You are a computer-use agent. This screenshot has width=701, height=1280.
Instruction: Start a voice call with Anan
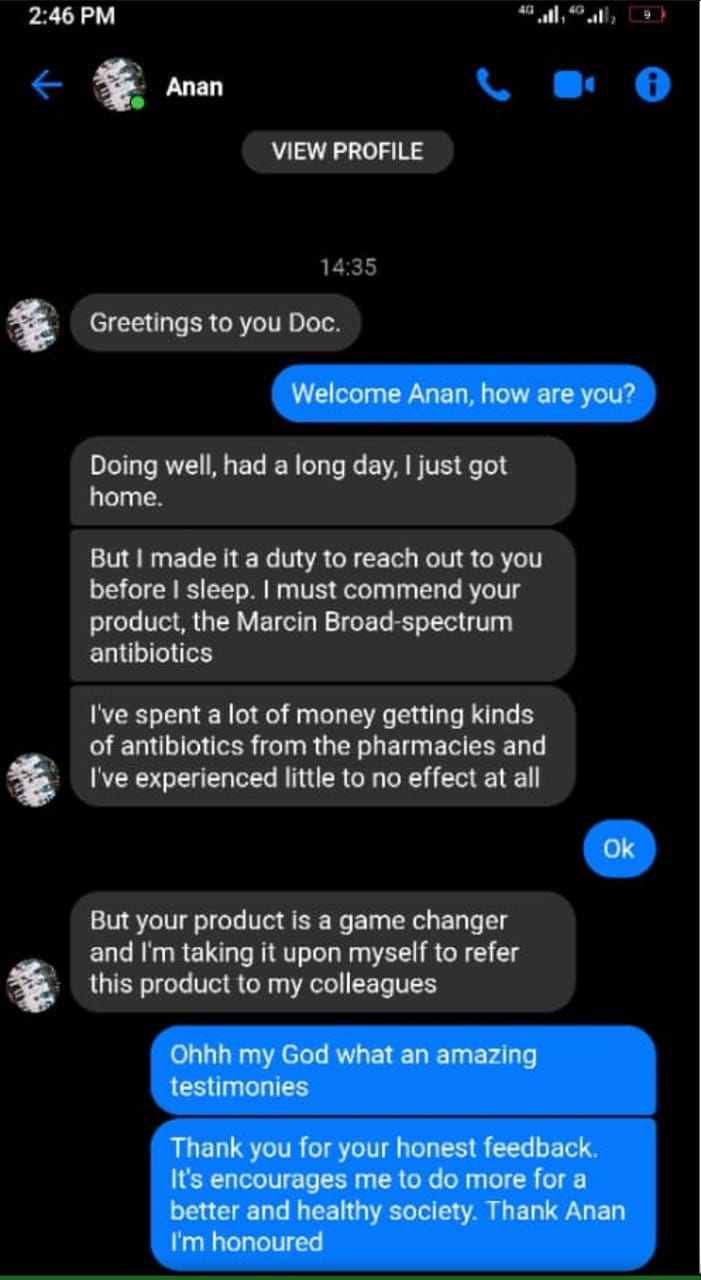493,86
